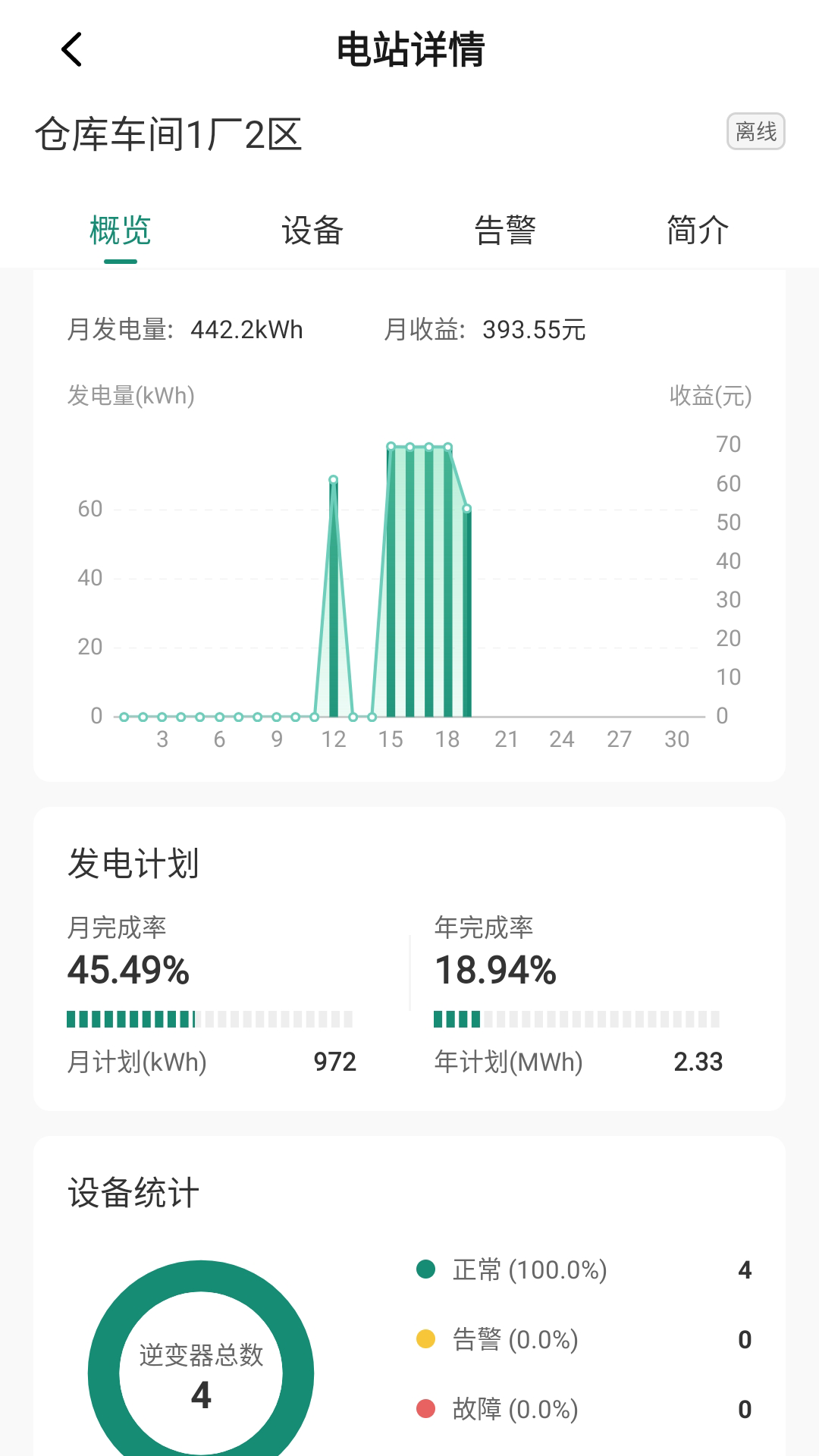Viewport: 819px width, 1456px height.
Task: Select the 概览 tab
Action: 120,231
